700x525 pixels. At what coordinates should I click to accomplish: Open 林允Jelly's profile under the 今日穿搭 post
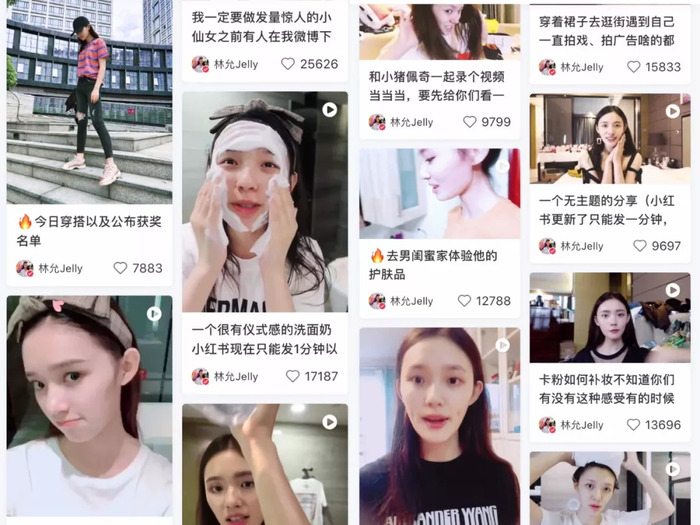[x=50, y=268]
